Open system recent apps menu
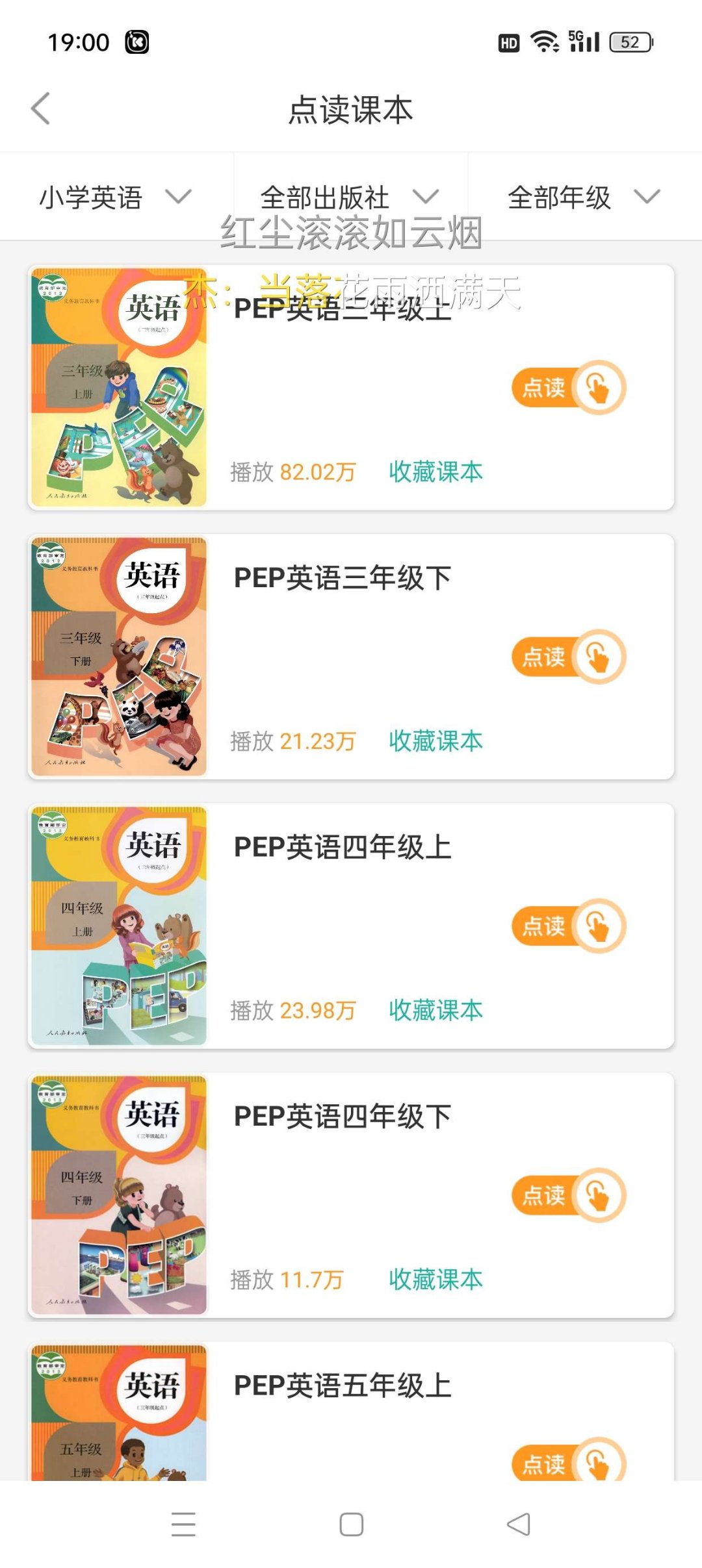This screenshot has width=702, height=1568. point(183,1524)
